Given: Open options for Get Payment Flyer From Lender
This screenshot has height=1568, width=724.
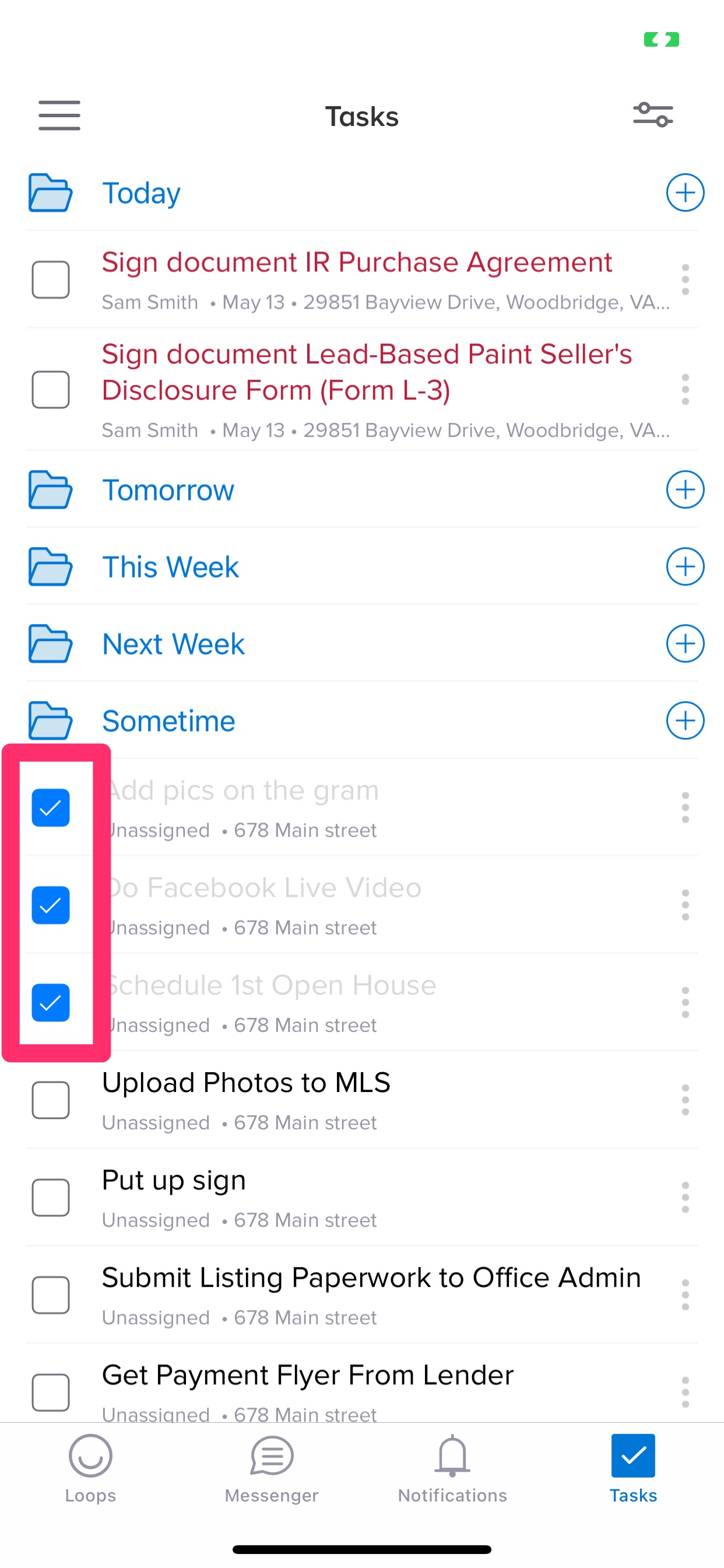Looking at the screenshot, I should (x=685, y=1394).
